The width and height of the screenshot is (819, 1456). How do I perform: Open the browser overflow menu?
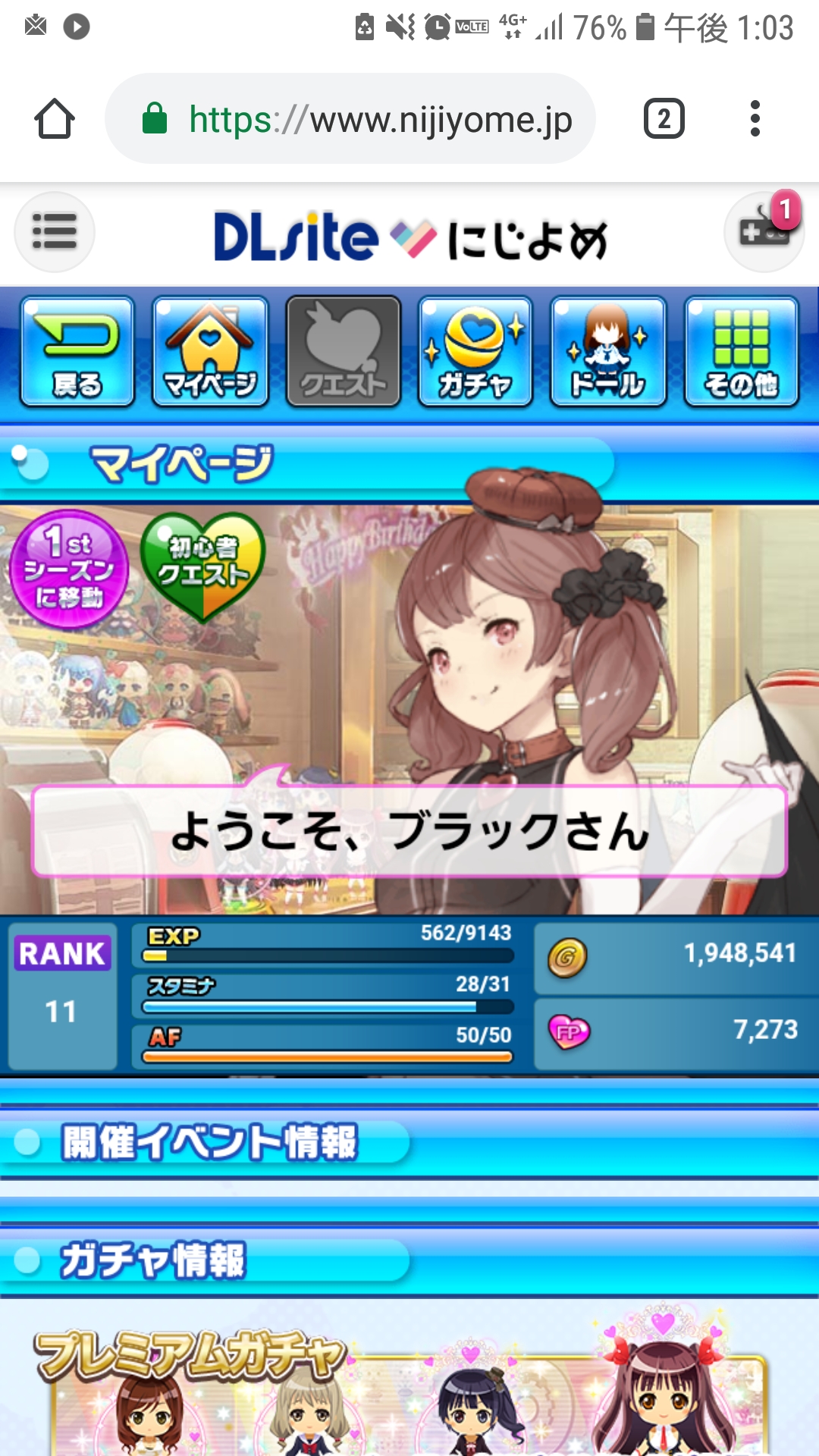755,119
